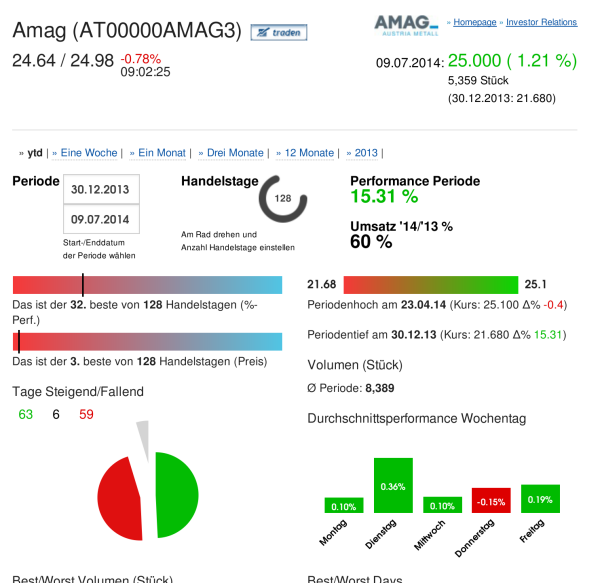Switch period to Ein Monat
The image size is (600, 583).
point(161,153)
